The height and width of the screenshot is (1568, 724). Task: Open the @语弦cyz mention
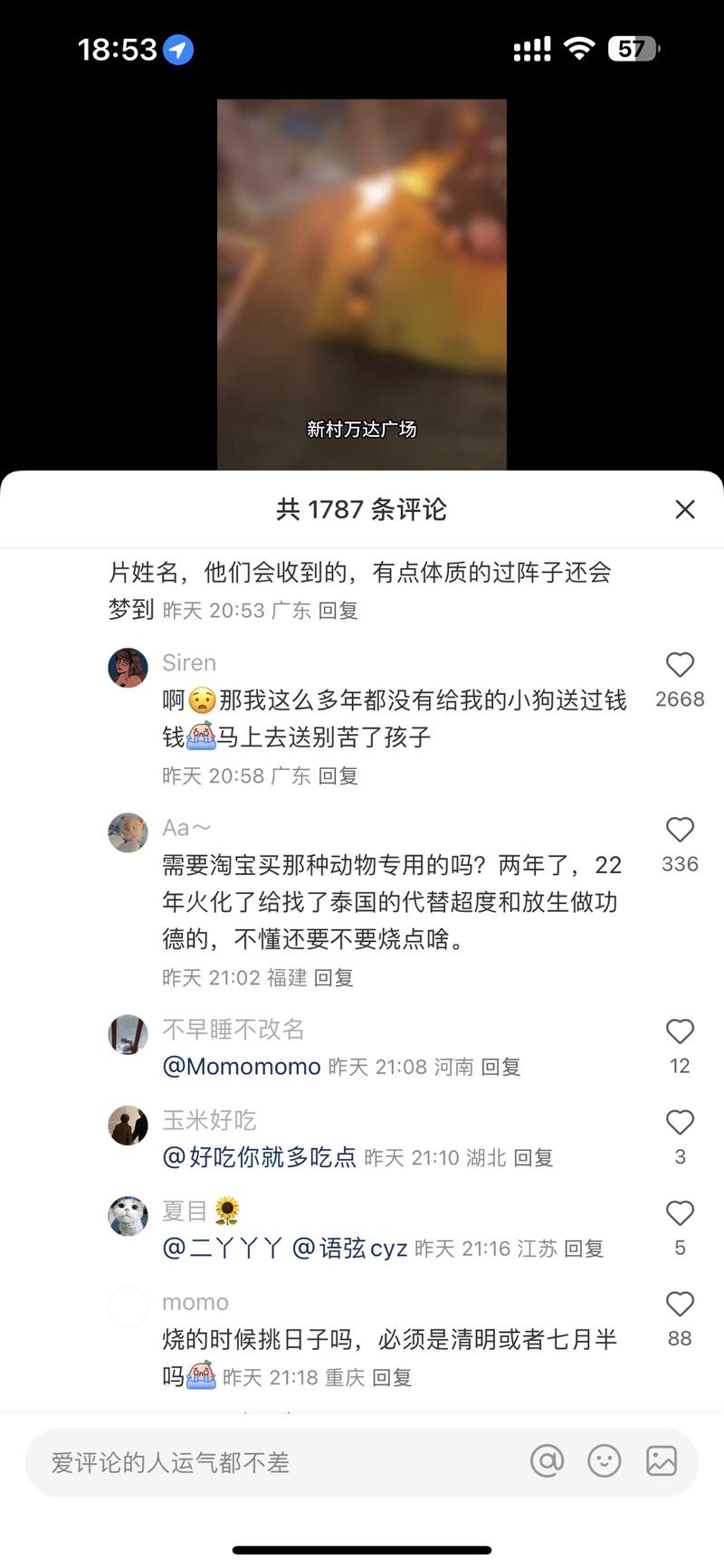pos(349,1249)
